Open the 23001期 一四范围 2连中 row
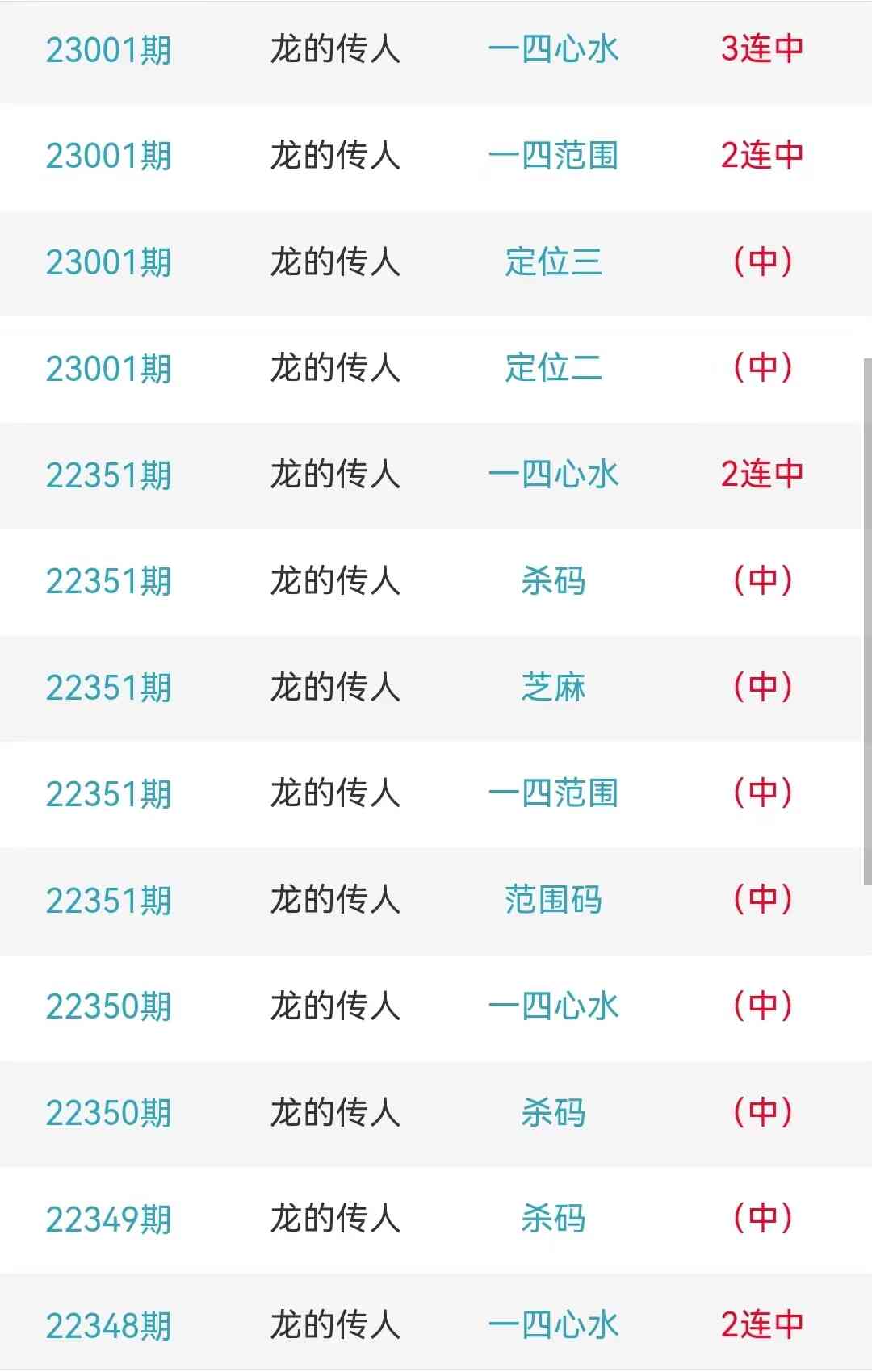This screenshot has width=872, height=1372. point(553,156)
